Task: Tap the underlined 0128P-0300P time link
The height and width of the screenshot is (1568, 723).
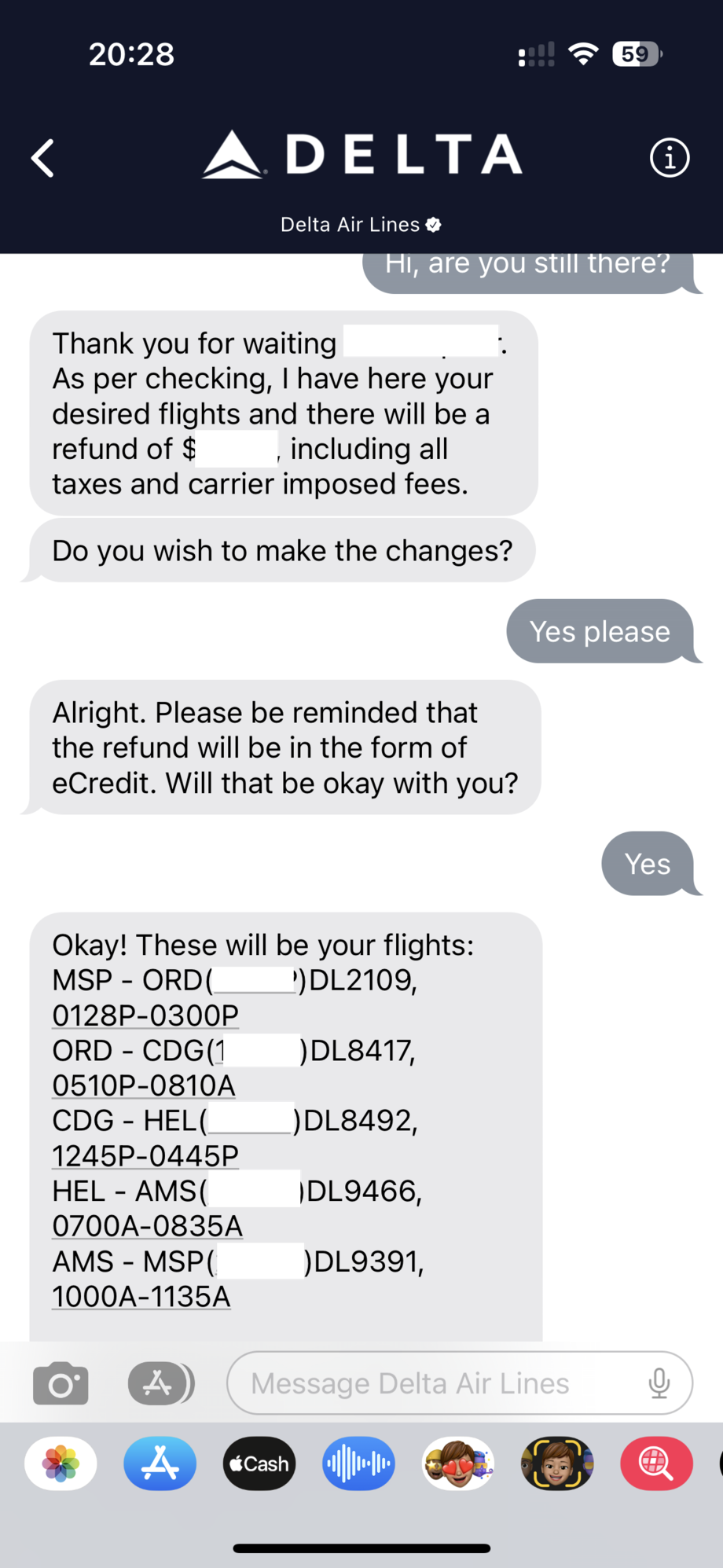Action: pos(145,1015)
